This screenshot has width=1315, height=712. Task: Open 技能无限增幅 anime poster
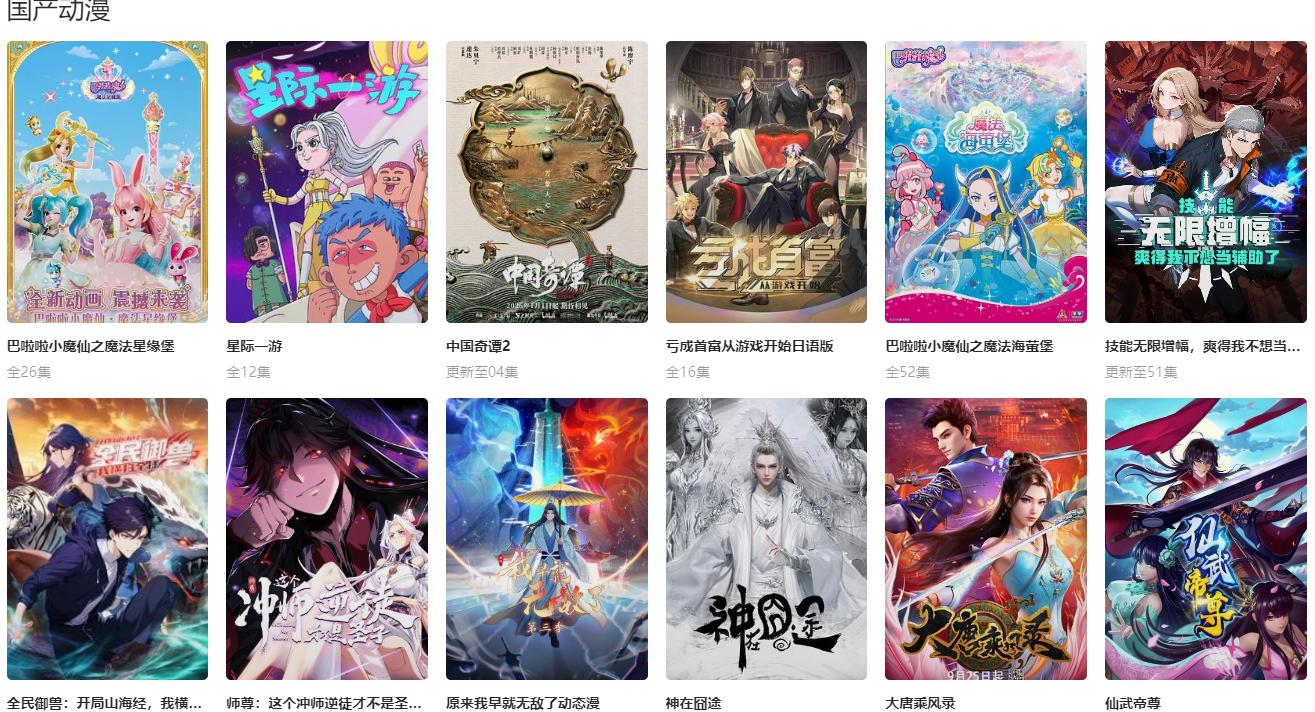tap(1205, 182)
